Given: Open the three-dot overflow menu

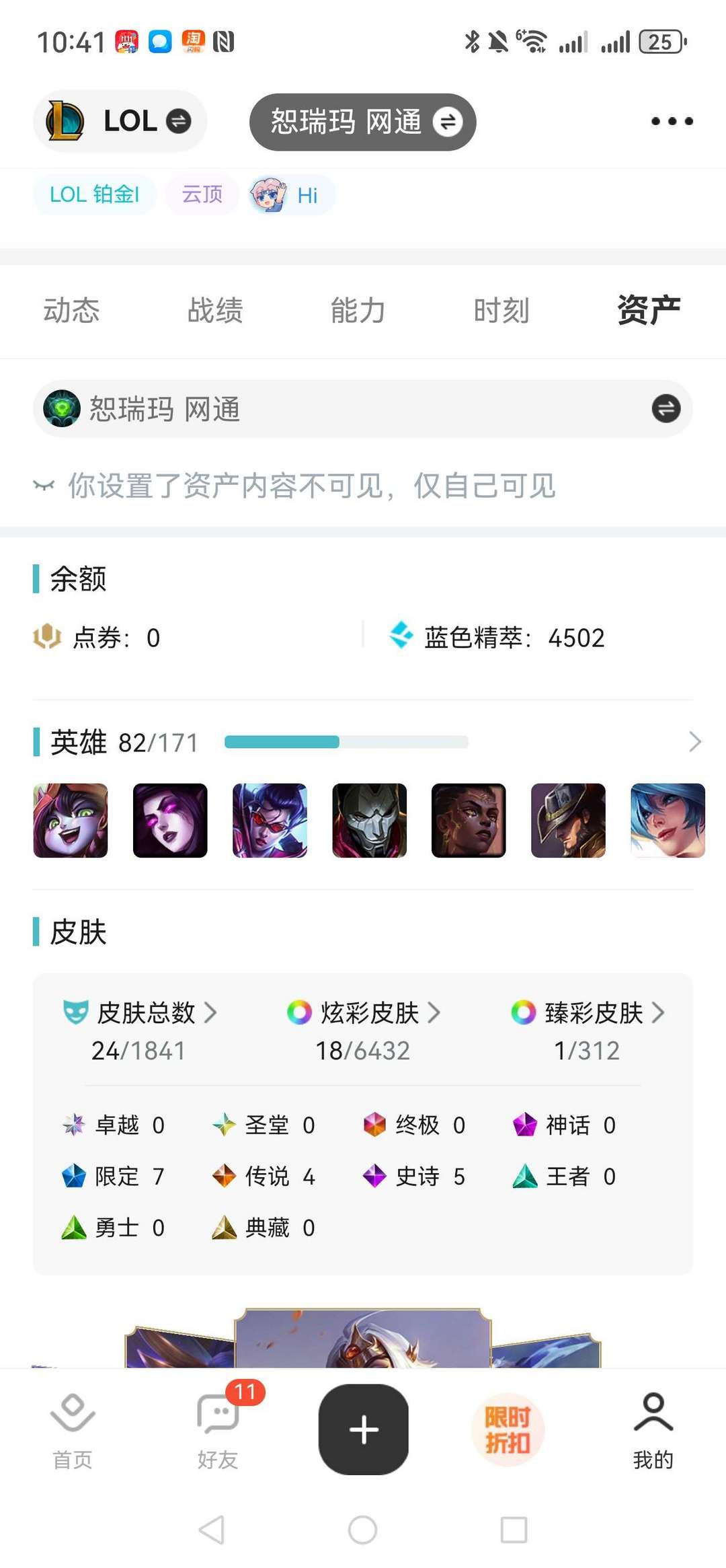Looking at the screenshot, I should [x=672, y=121].
